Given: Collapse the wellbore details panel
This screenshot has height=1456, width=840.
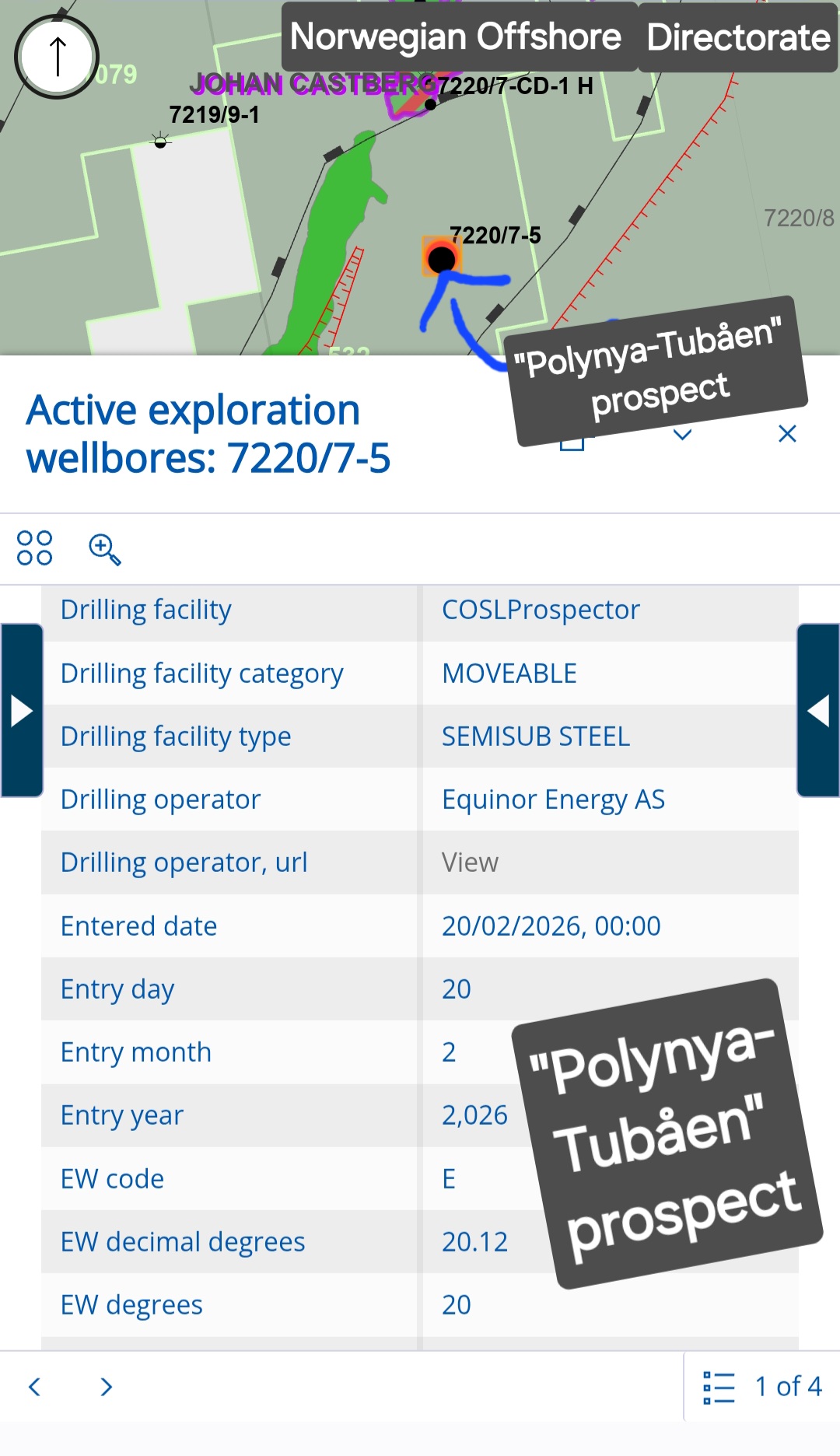Looking at the screenshot, I should 682,435.
